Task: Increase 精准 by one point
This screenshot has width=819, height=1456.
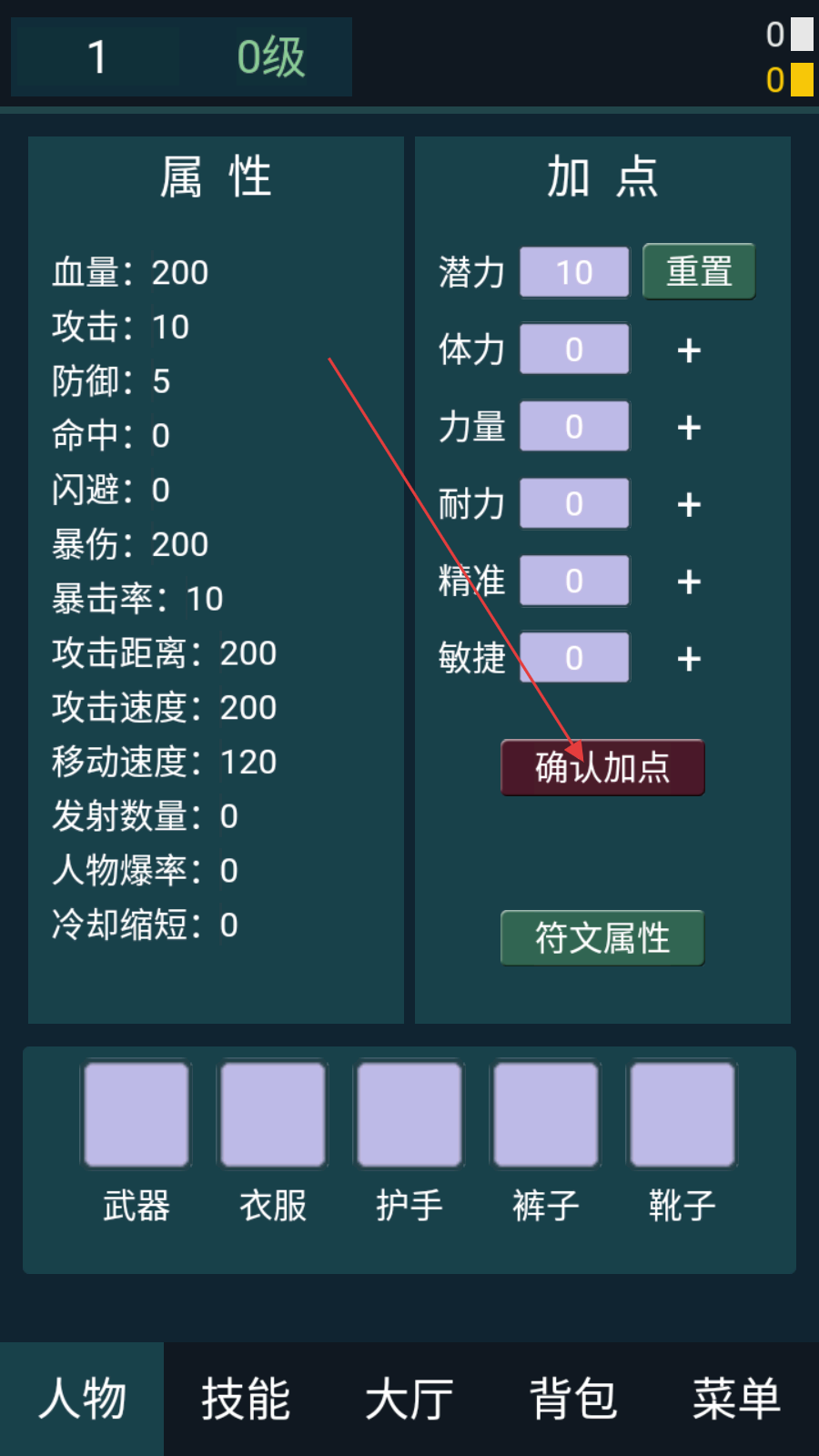Action: coord(689,581)
